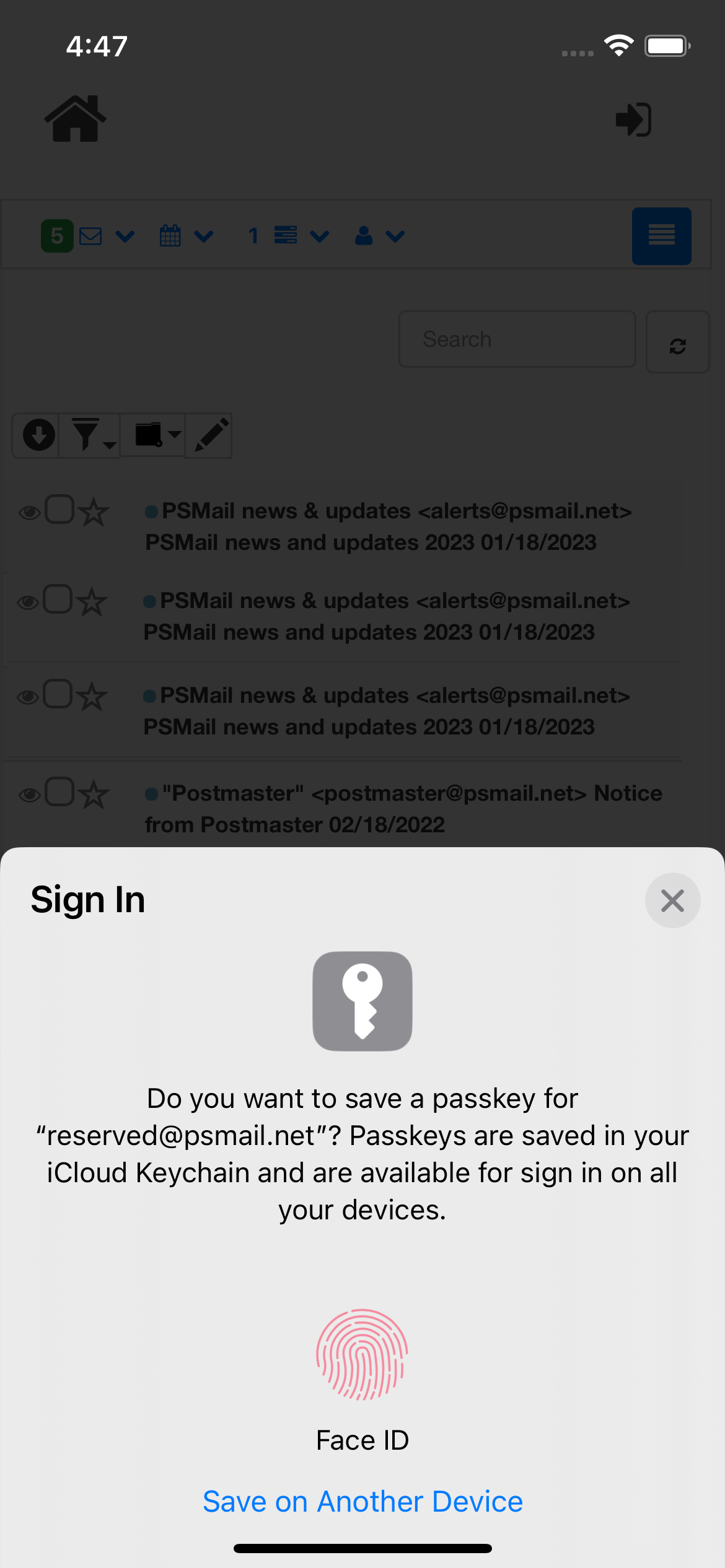
Task: Open the Calendar icon
Action: (x=172, y=235)
